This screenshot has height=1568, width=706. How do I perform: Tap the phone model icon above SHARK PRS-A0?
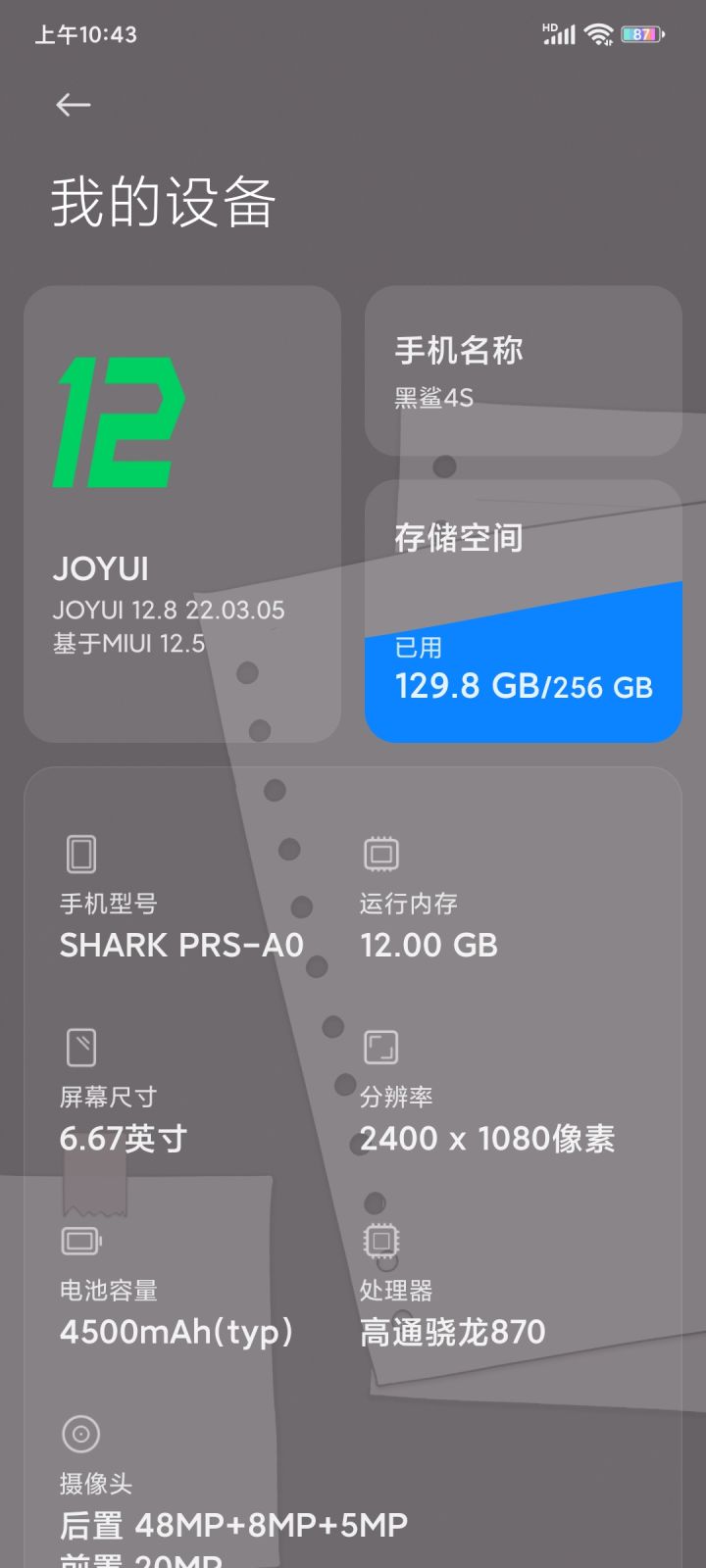tap(79, 854)
